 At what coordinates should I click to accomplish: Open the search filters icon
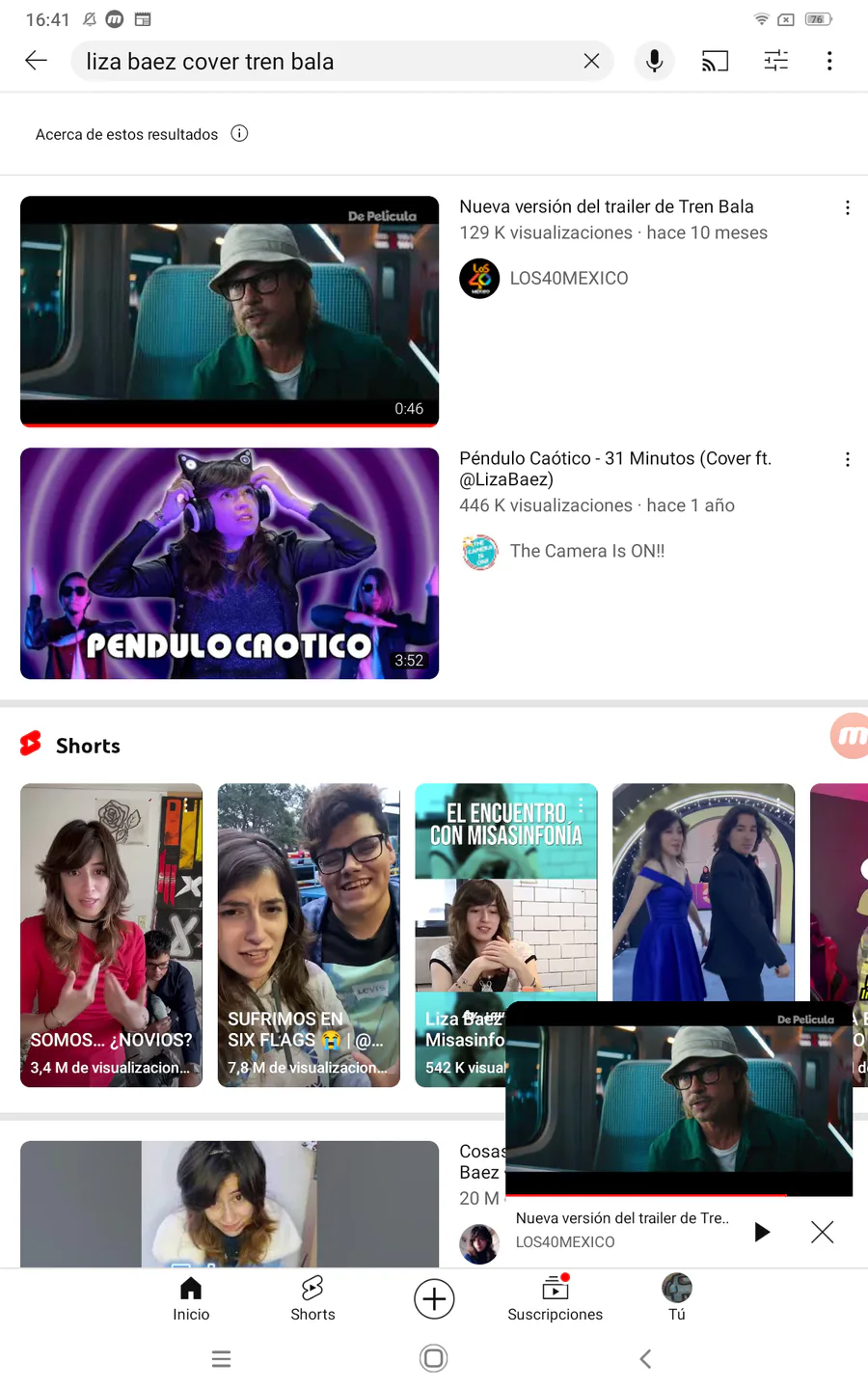point(776,61)
